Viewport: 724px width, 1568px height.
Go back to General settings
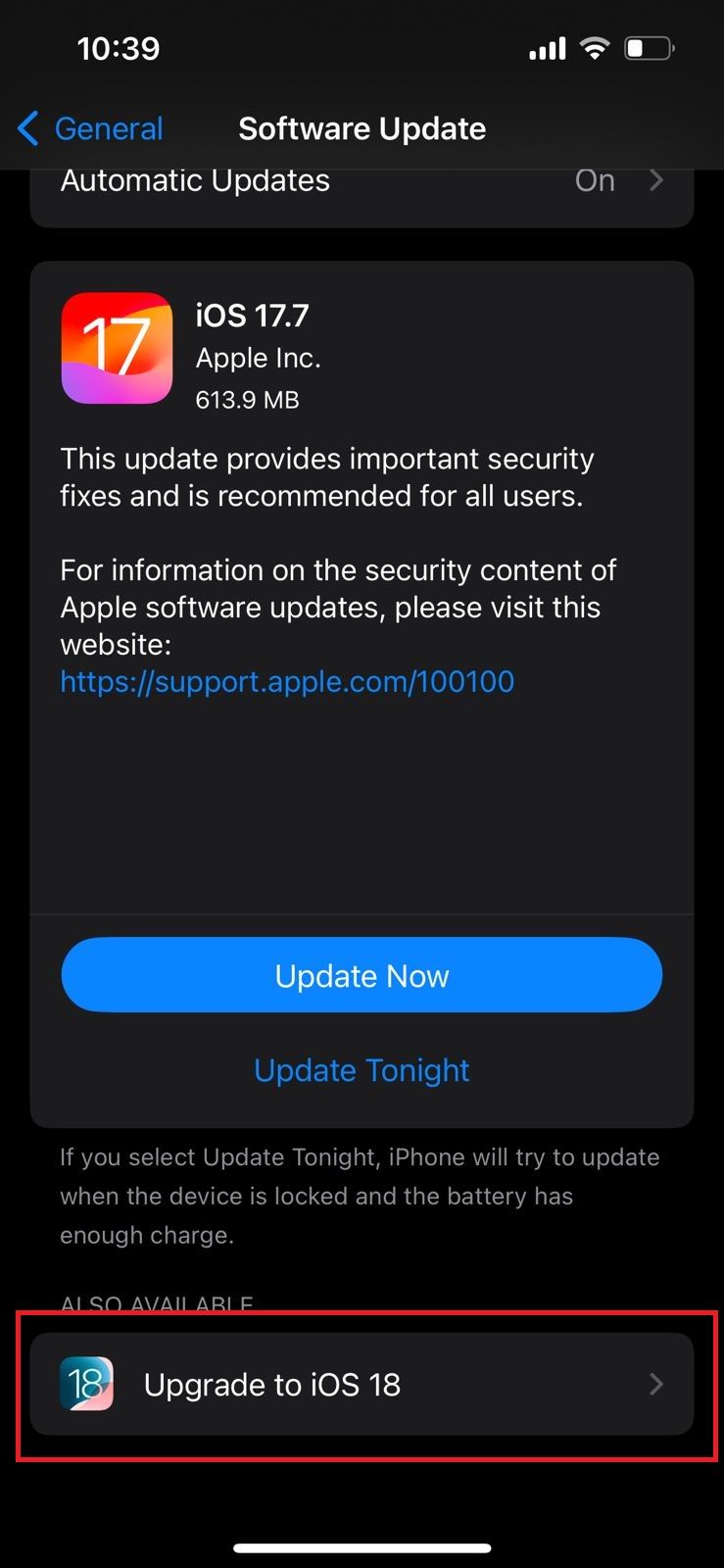90,128
